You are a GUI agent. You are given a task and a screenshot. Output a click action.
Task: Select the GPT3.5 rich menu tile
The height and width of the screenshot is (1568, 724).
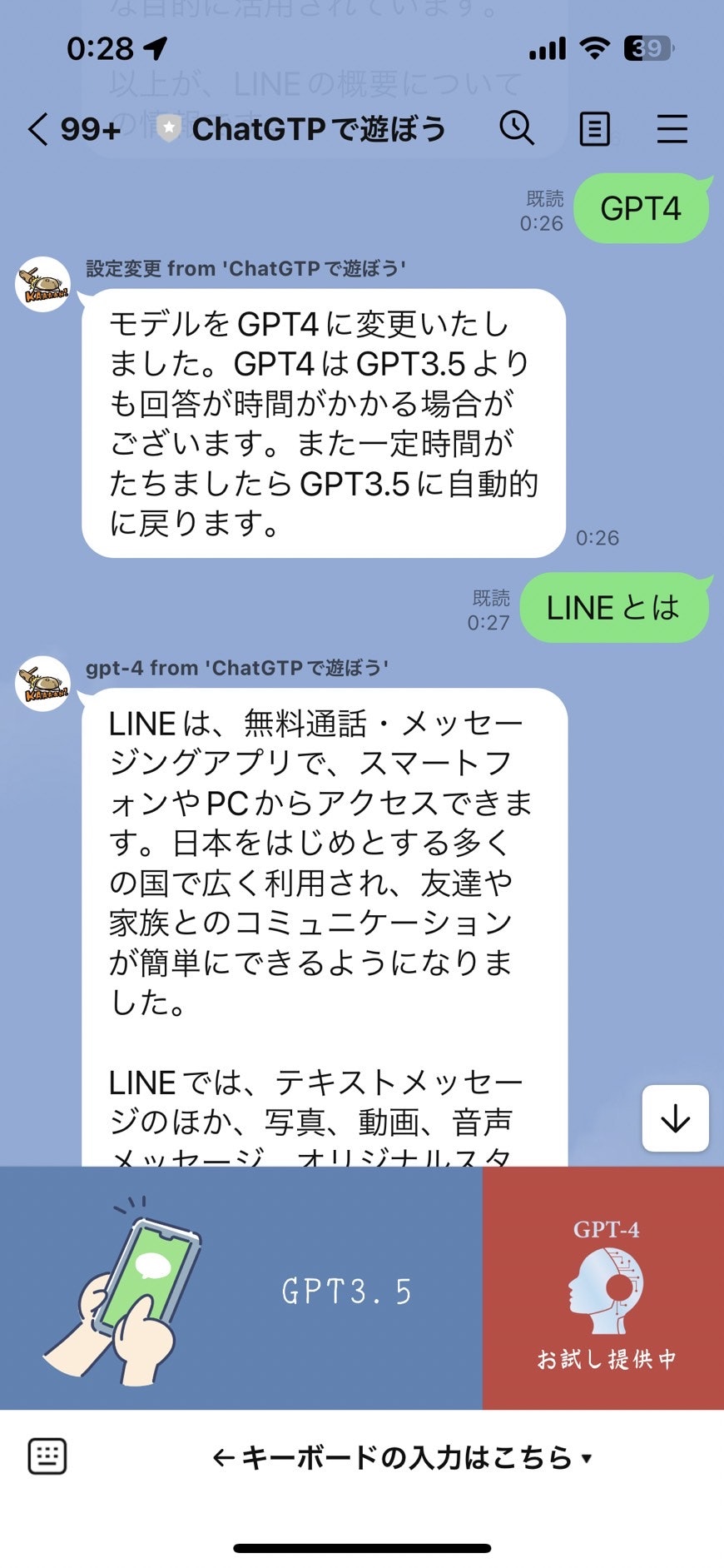(x=241, y=1288)
